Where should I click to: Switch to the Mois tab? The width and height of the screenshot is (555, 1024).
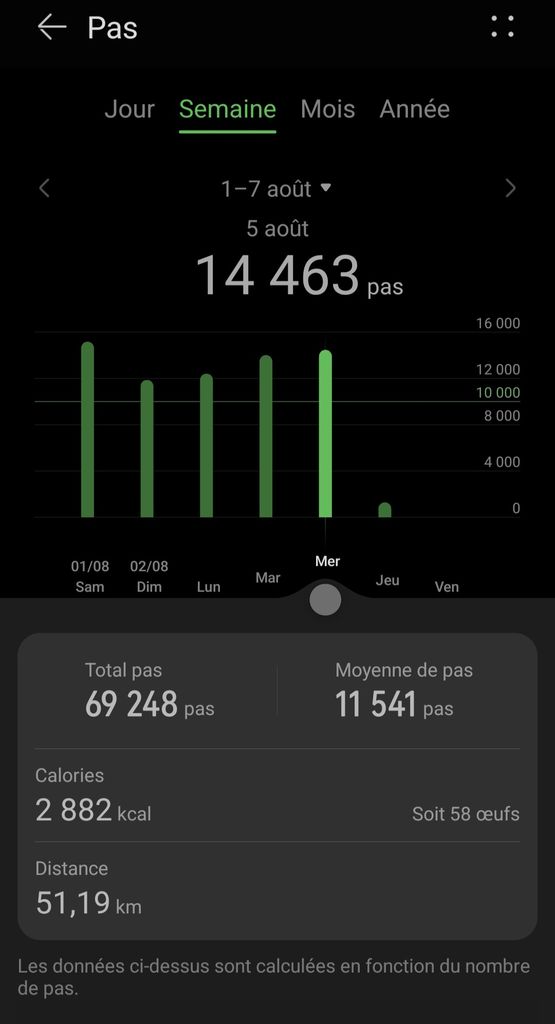[328, 109]
